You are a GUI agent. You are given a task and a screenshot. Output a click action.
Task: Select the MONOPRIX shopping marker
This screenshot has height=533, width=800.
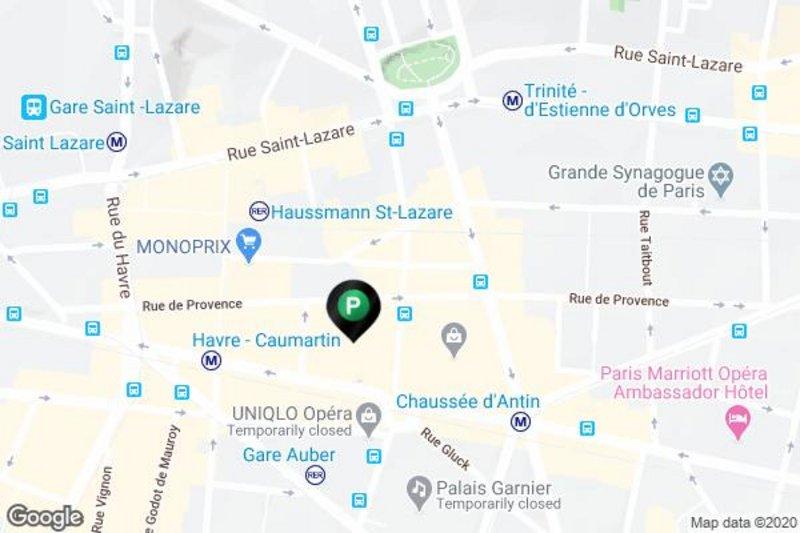coord(247,242)
